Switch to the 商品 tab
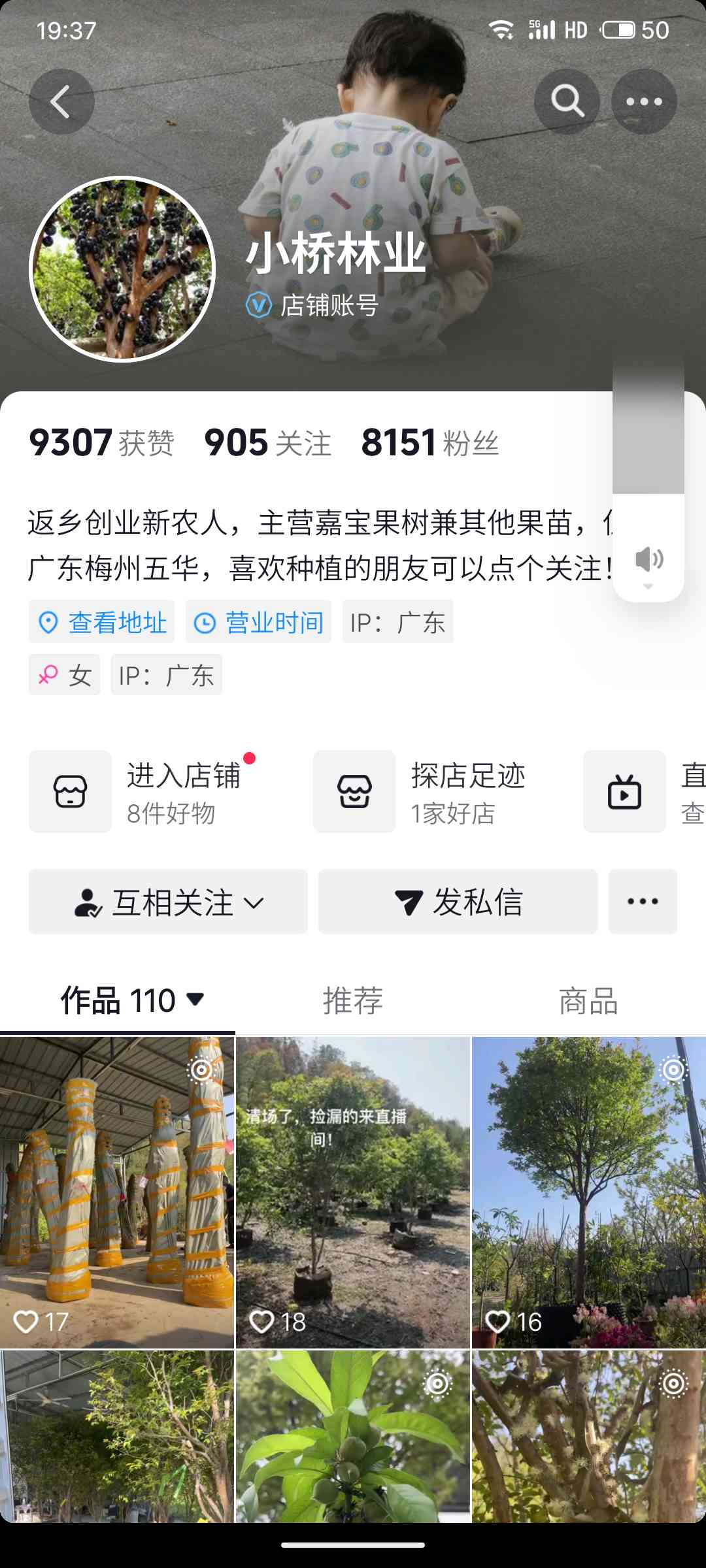The image size is (706, 1568). (588, 1000)
